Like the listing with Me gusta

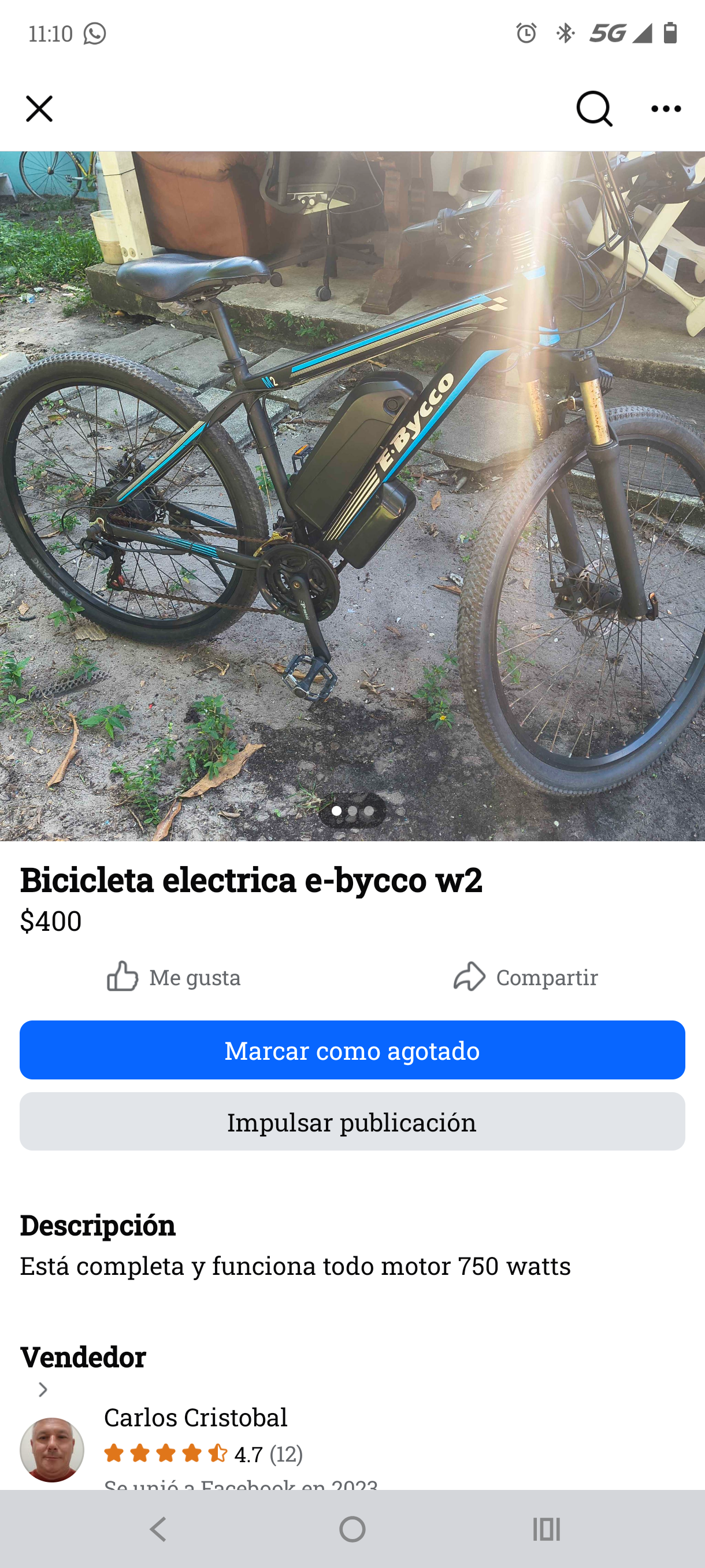(x=174, y=977)
